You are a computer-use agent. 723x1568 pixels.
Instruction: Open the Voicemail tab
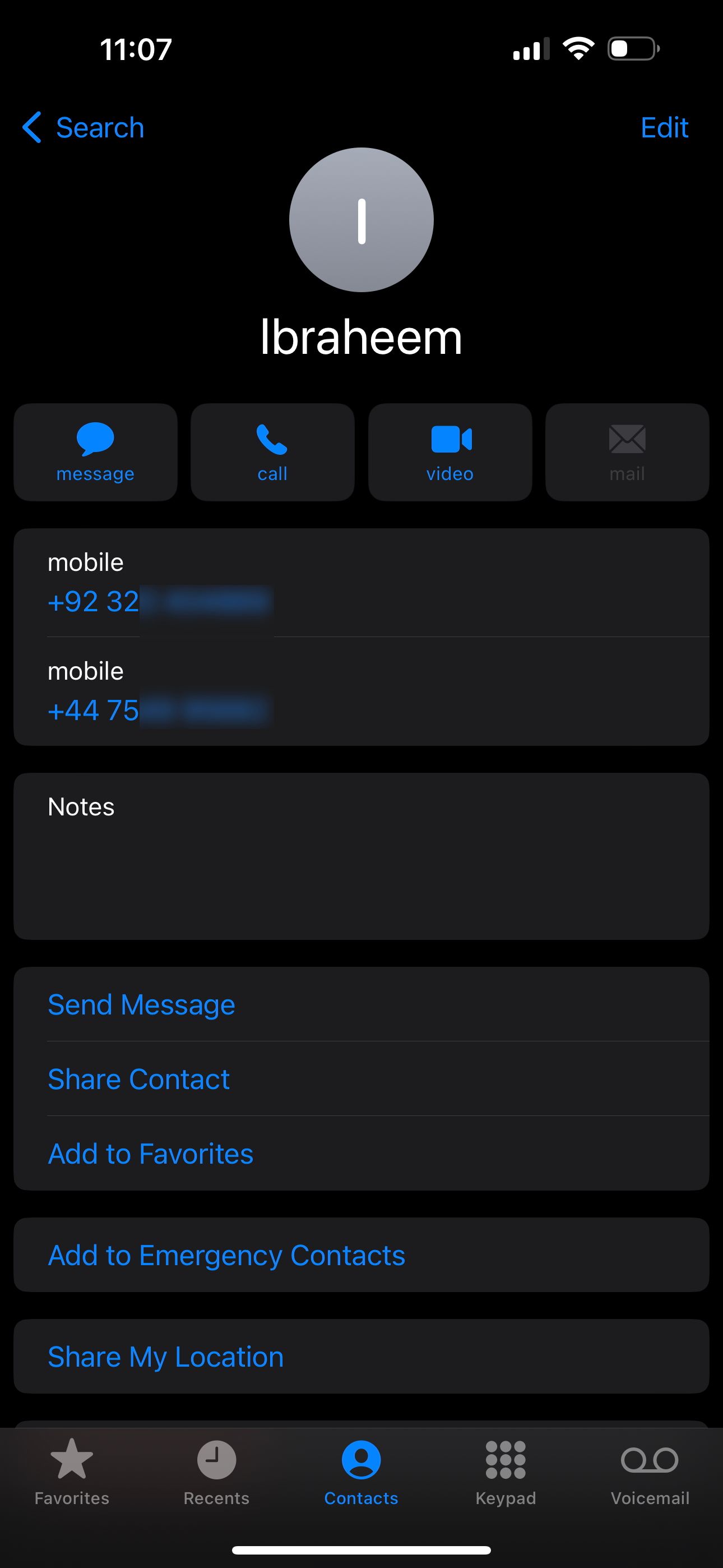(x=650, y=1471)
